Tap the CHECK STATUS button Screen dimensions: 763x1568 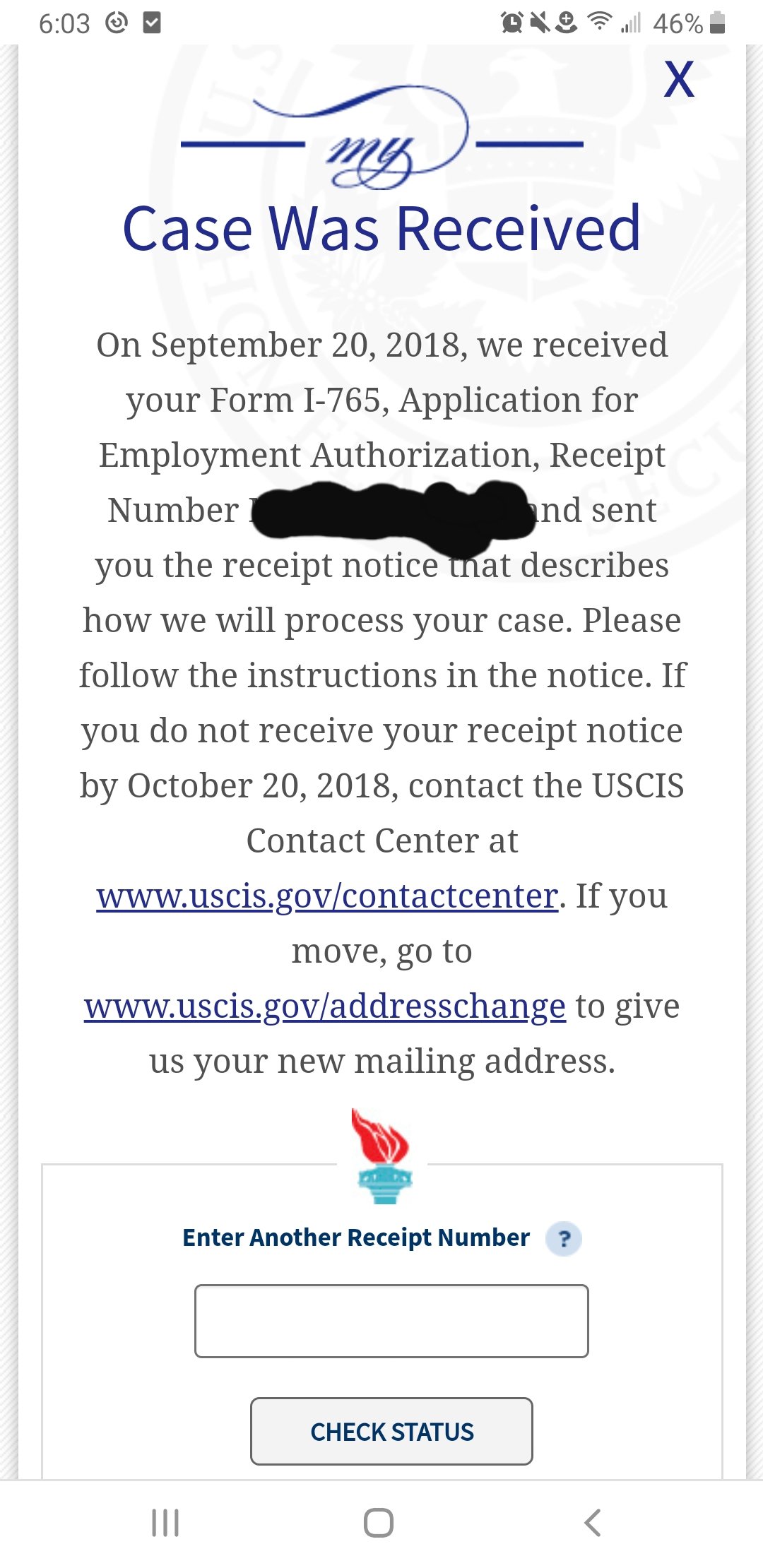click(x=391, y=1432)
